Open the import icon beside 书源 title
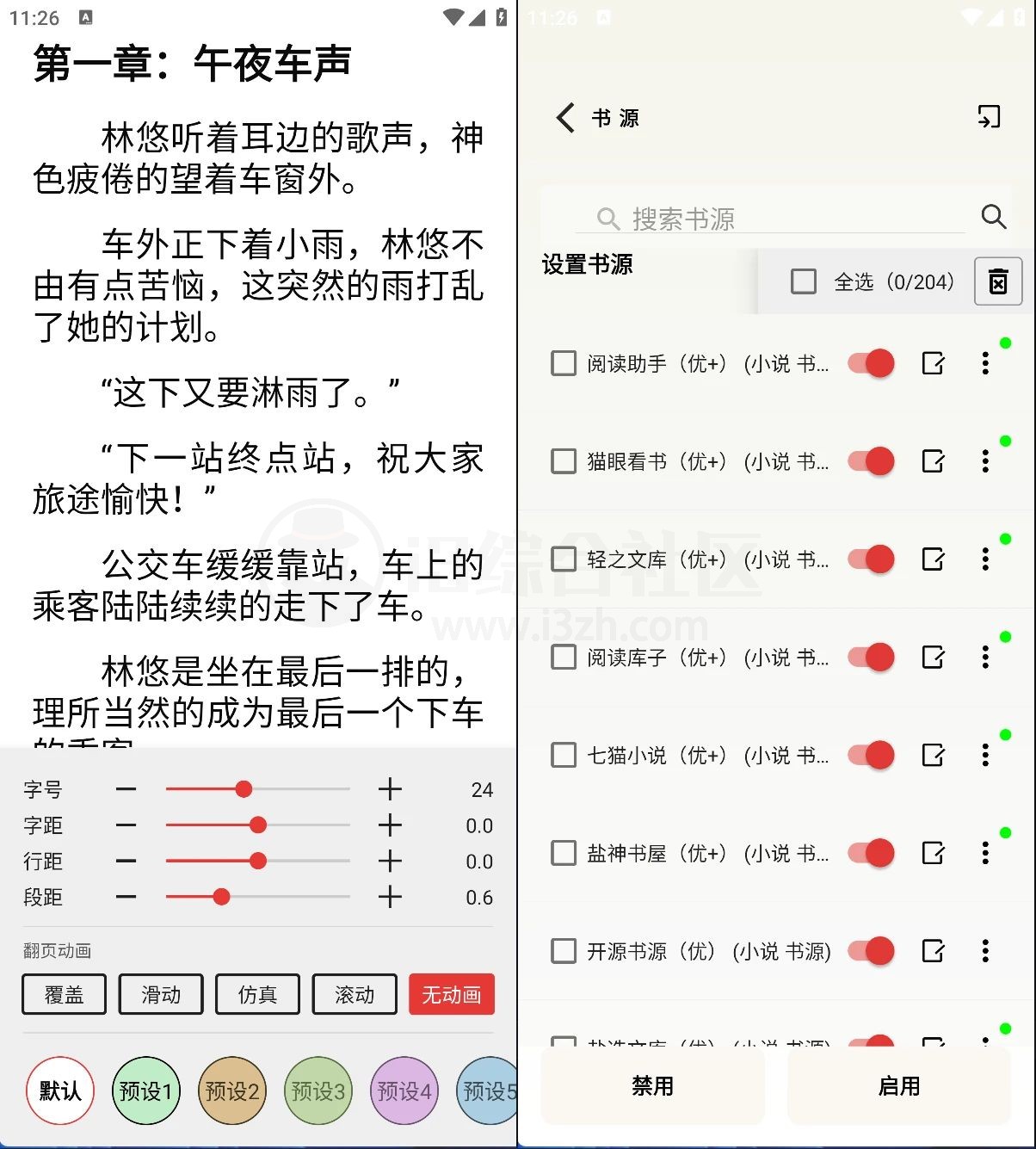Viewport: 1036px width, 1149px height. point(989,117)
